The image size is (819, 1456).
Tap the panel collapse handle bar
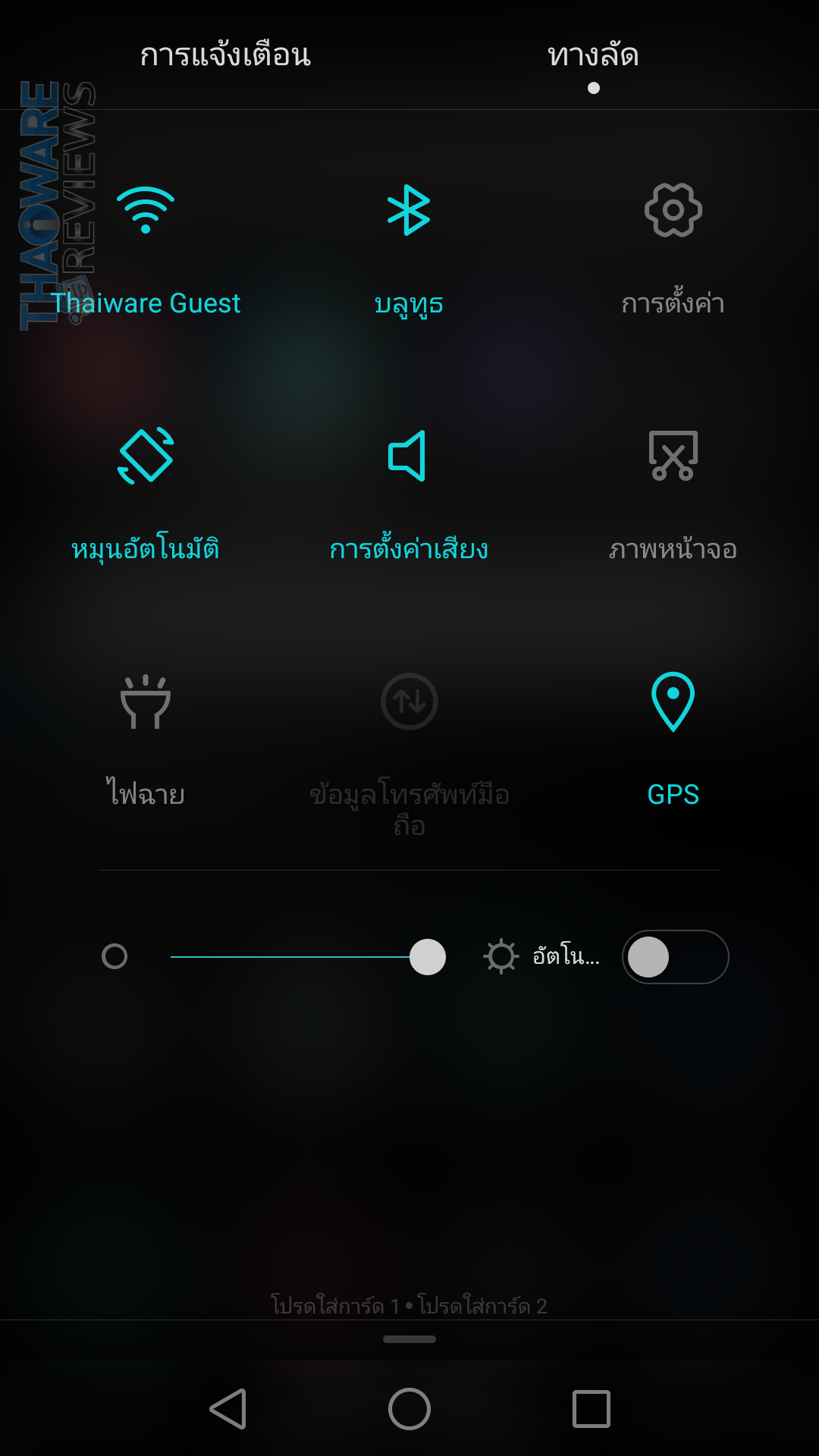point(409,1339)
